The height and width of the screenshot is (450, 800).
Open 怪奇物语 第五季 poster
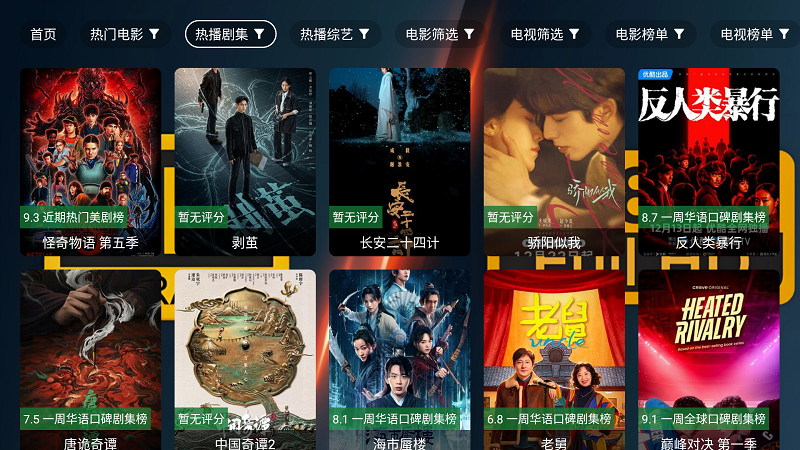(x=90, y=160)
